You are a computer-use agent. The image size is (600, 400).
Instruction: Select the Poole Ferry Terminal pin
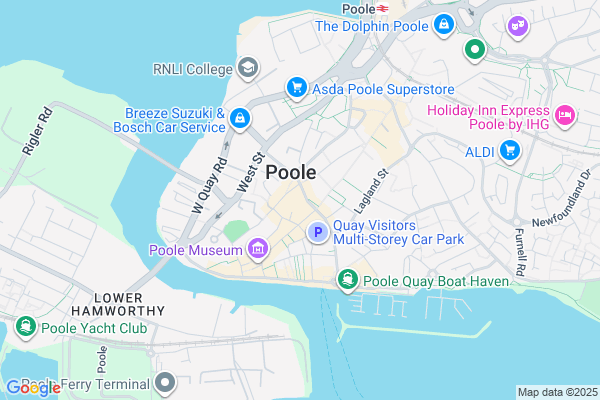[166, 383]
